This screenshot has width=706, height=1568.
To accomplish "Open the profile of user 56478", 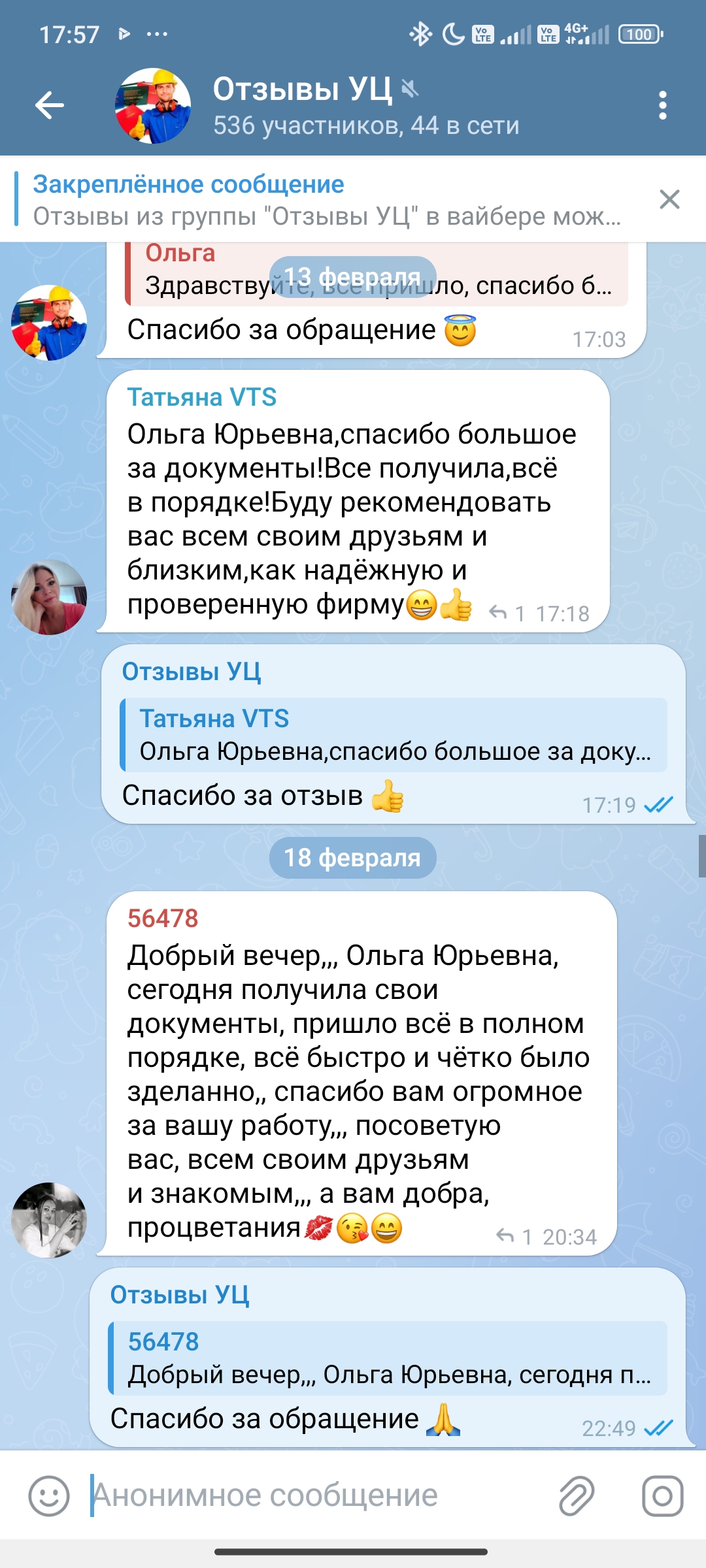I will (x=163, y=919).
